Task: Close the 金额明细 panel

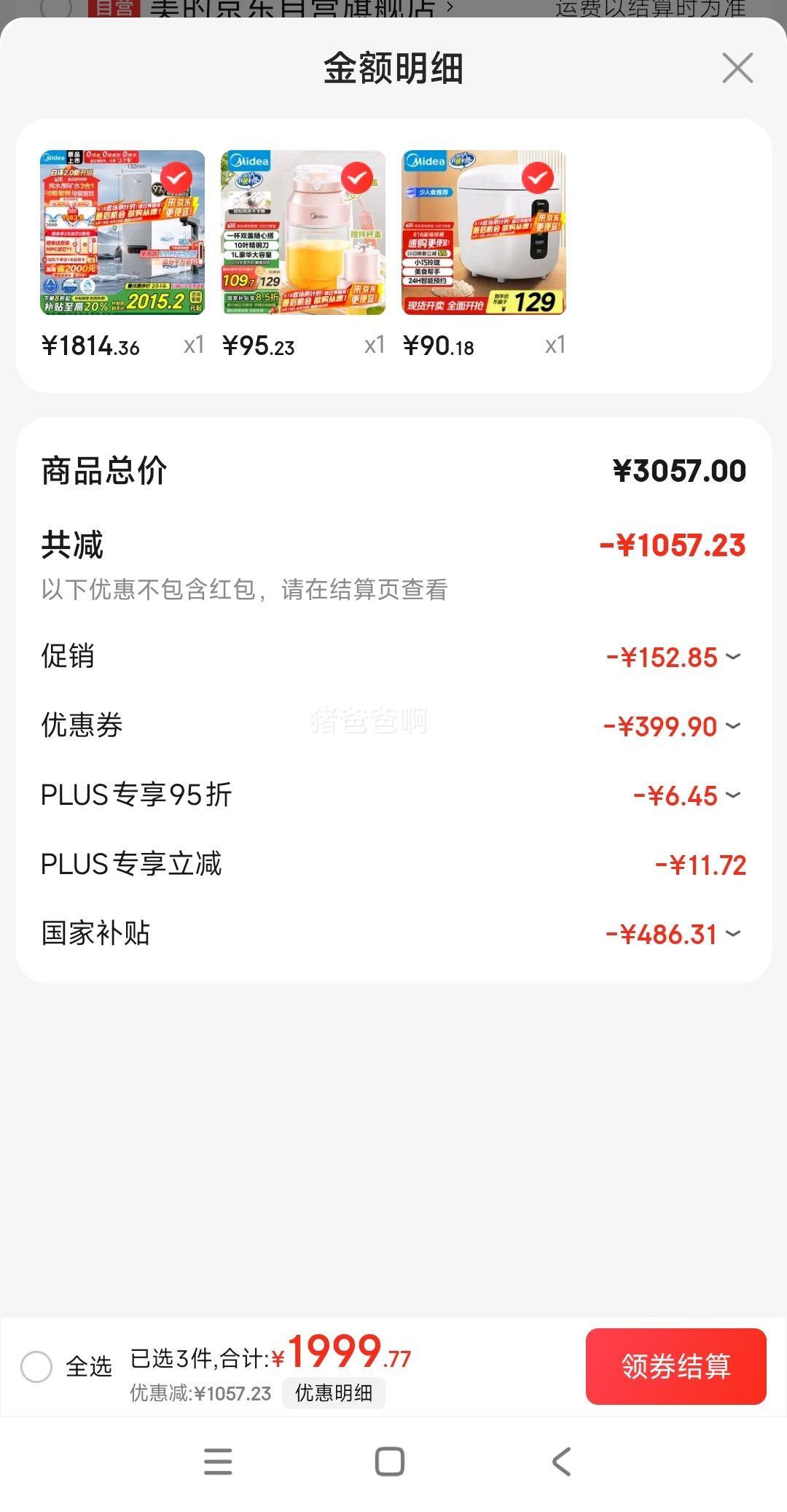Action: coord(737,69)
